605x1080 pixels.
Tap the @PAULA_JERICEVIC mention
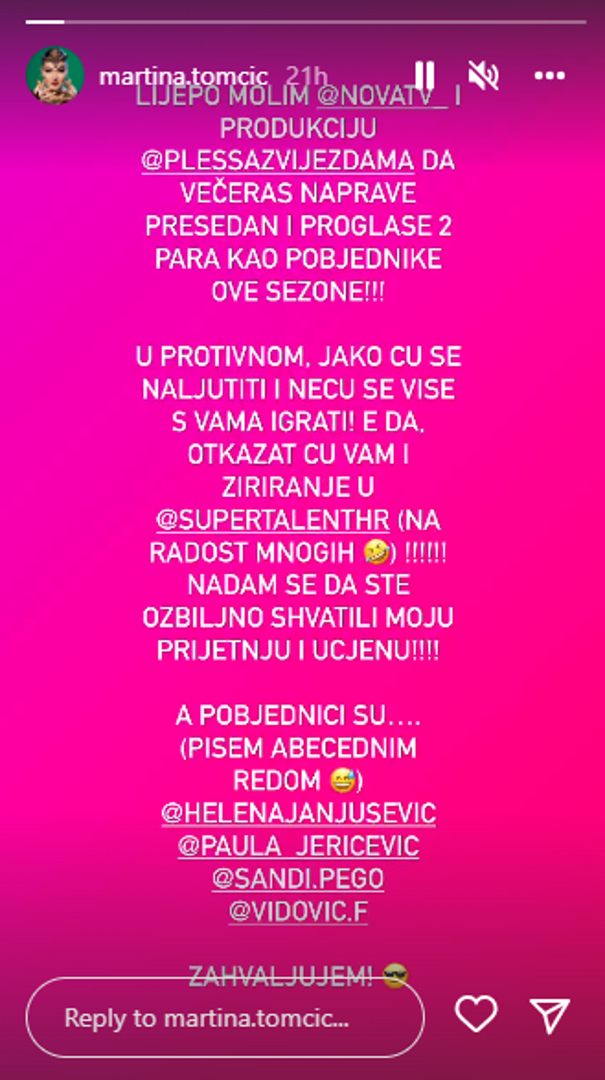point(299,846)
